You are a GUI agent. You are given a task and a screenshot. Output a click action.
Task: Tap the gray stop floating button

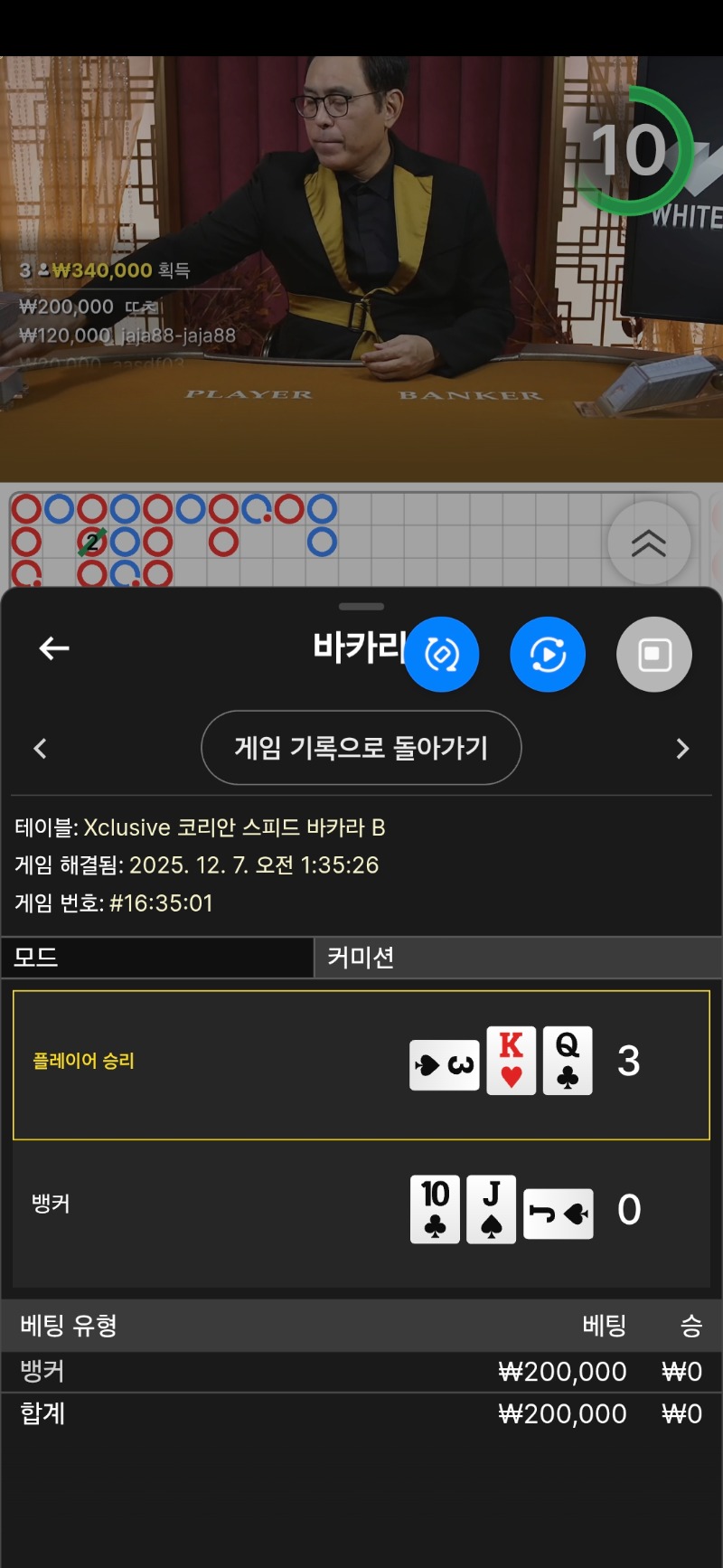tap(654, 655)
